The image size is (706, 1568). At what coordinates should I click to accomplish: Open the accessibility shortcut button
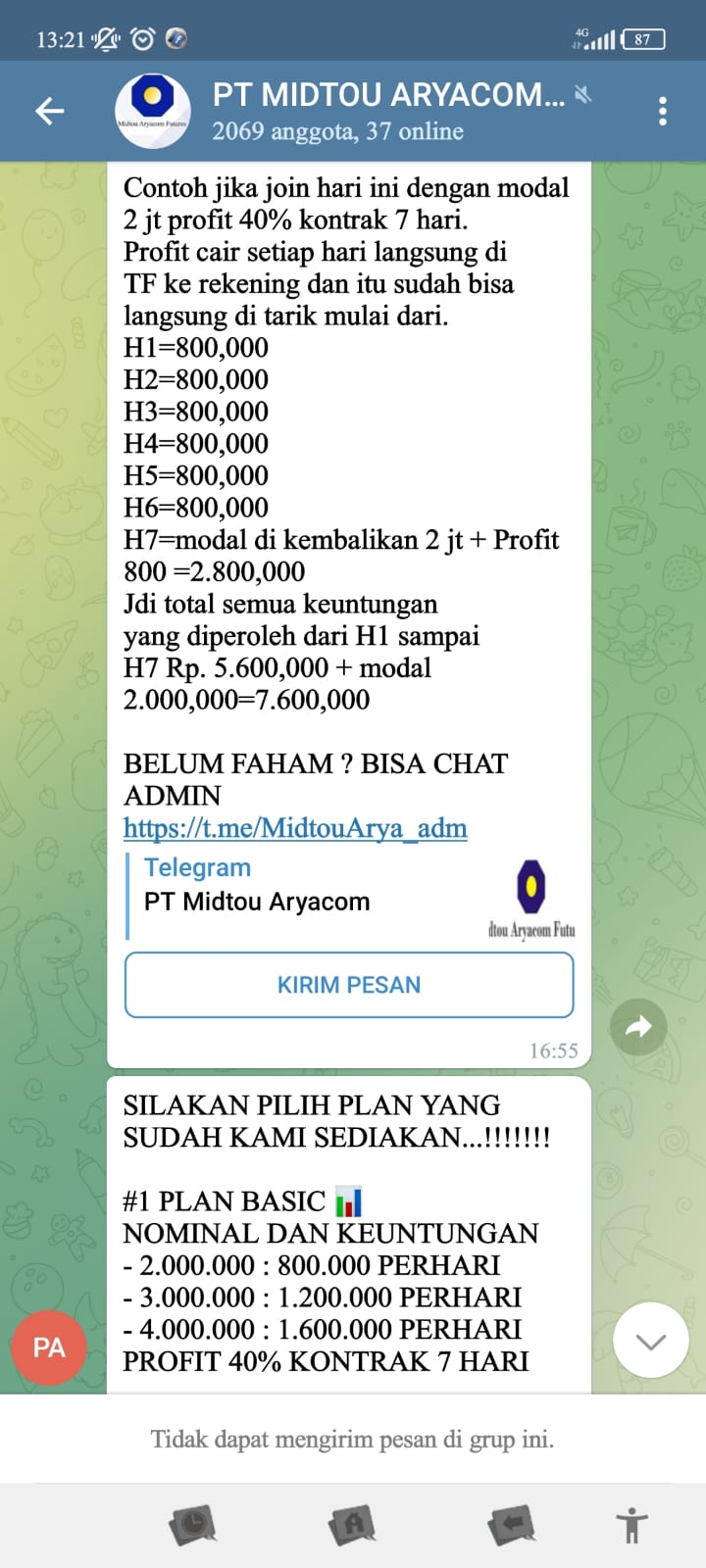[632, 1526]
